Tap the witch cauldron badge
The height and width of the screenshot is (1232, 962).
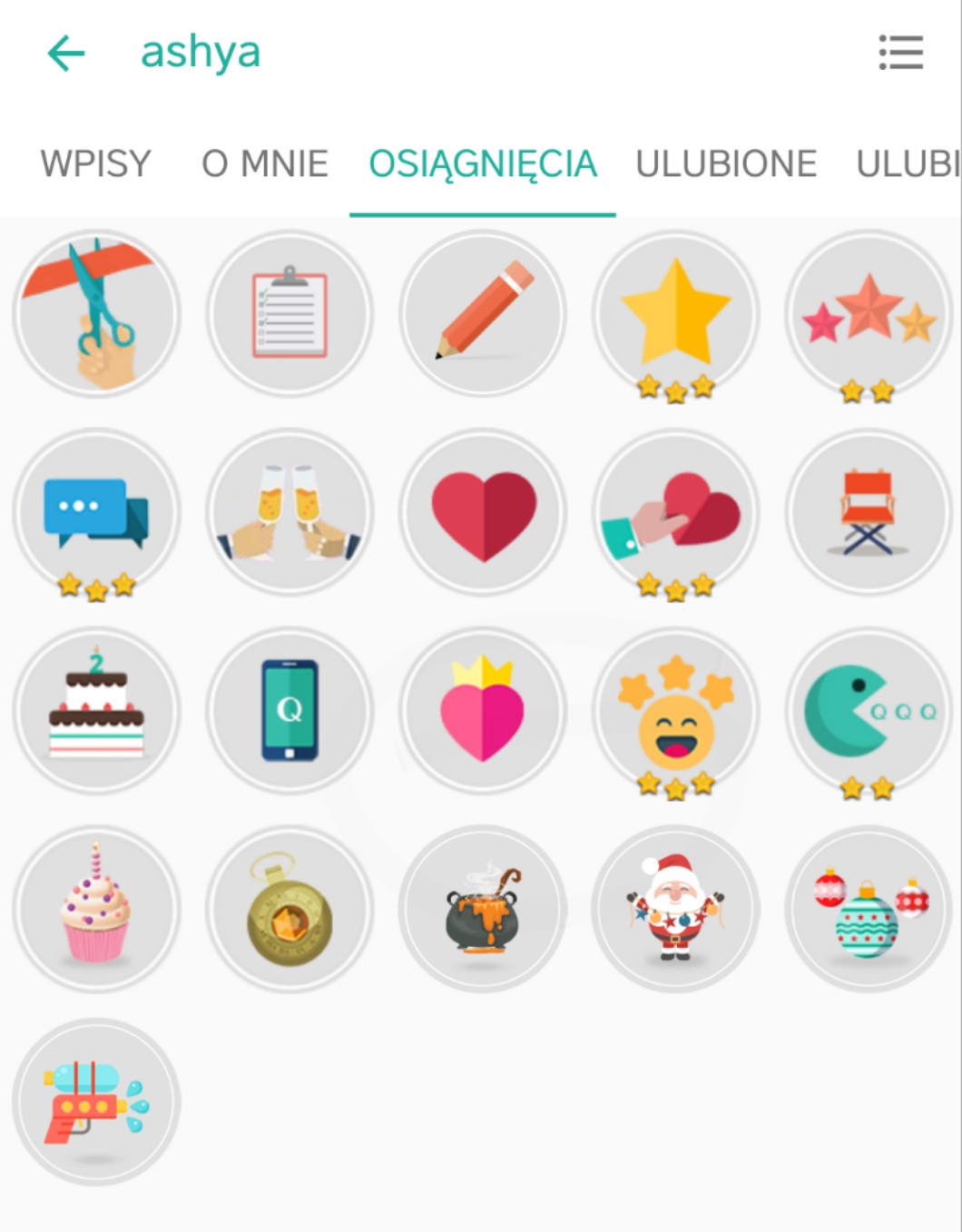[x=483, y=908]
